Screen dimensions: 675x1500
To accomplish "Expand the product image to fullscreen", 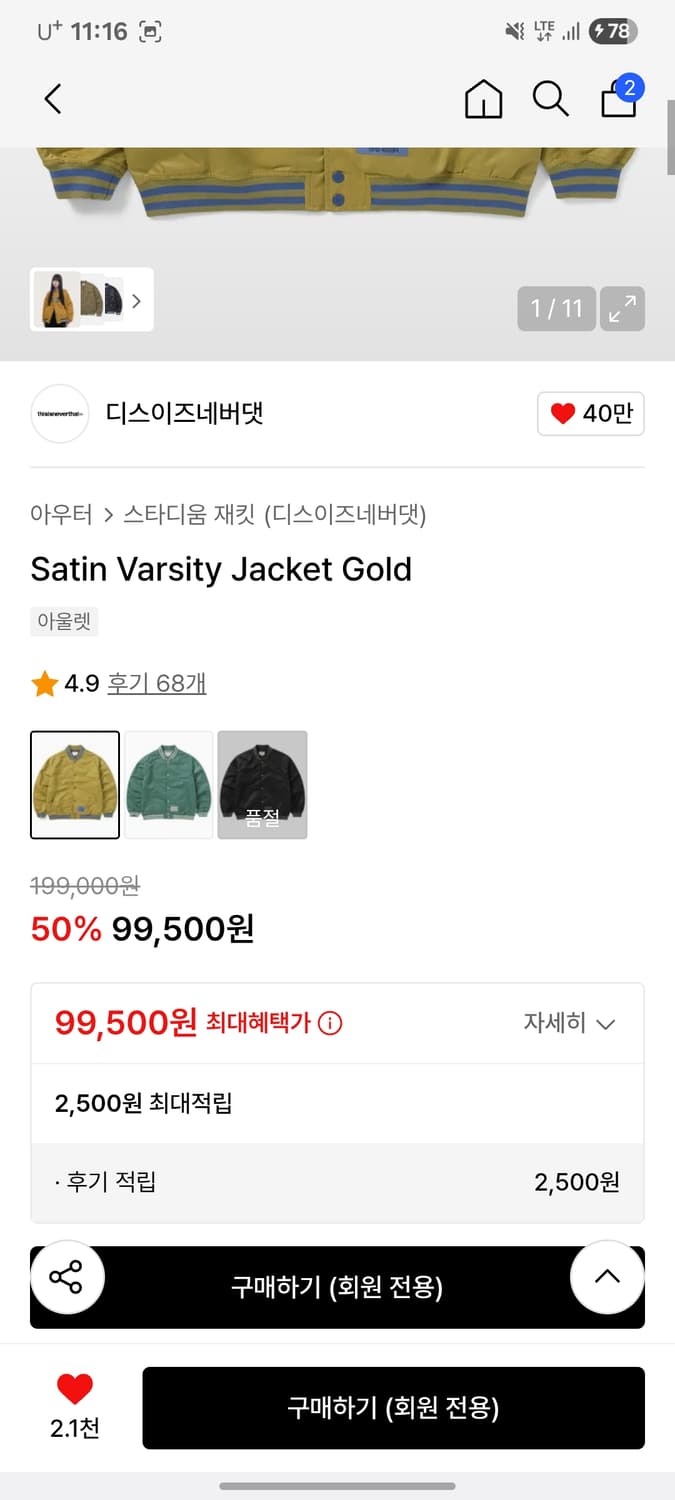I will 622,309.
